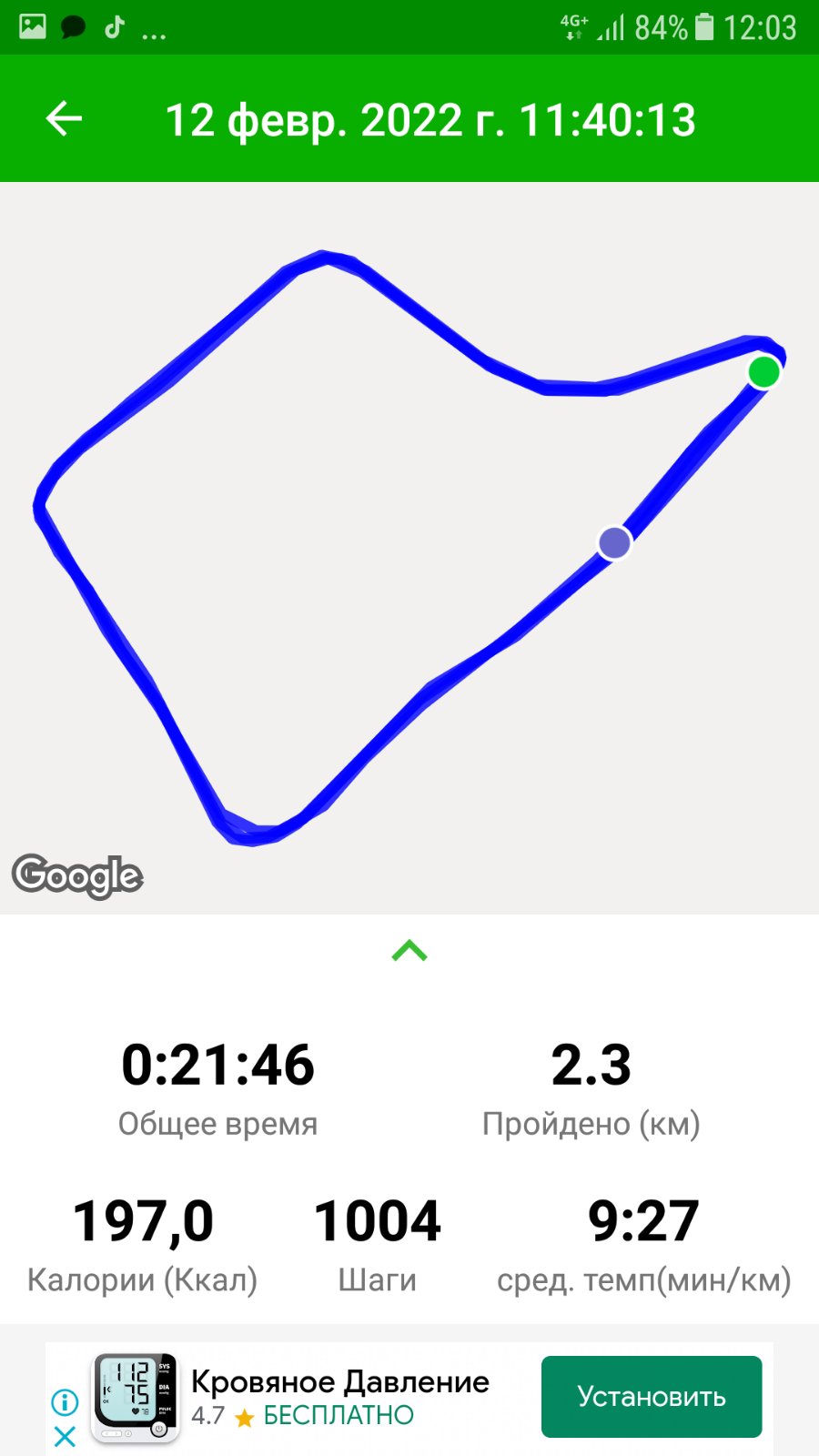This screenshot has width=819, height=1456.
Task: Open the ad info icon
Action: [65, 1401]
